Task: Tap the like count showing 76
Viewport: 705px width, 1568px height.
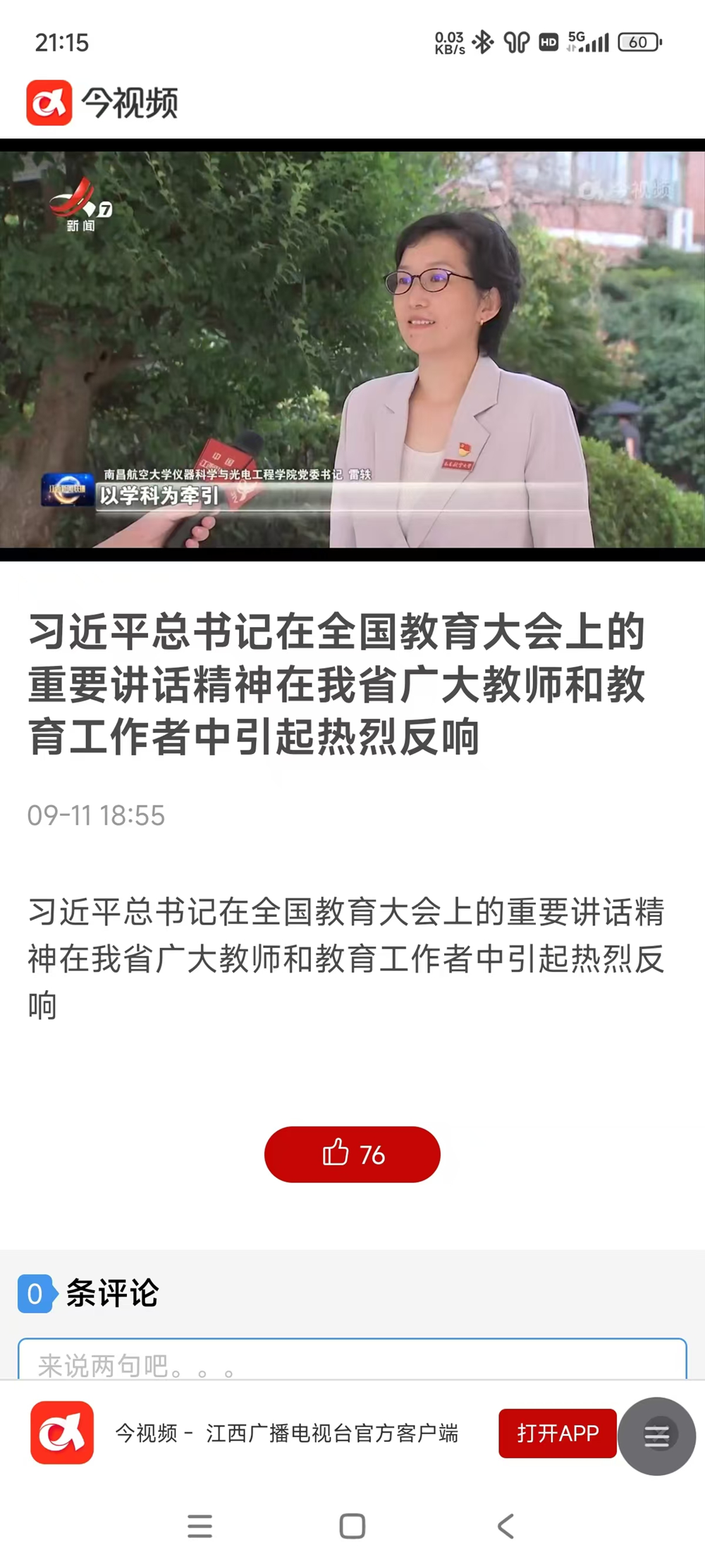Action: (373, 1154)
